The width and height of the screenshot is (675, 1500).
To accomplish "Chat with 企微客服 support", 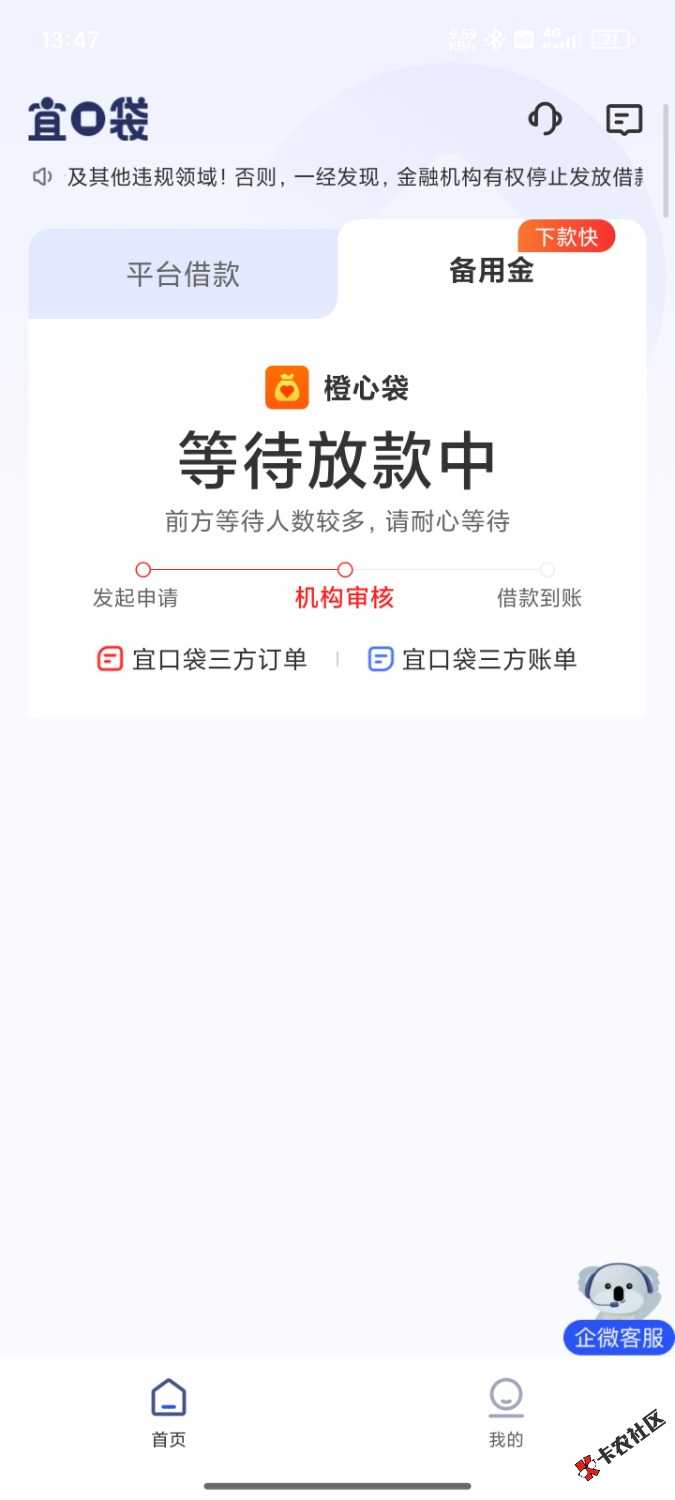I will pyautogui.click(x=619, y=1310).
